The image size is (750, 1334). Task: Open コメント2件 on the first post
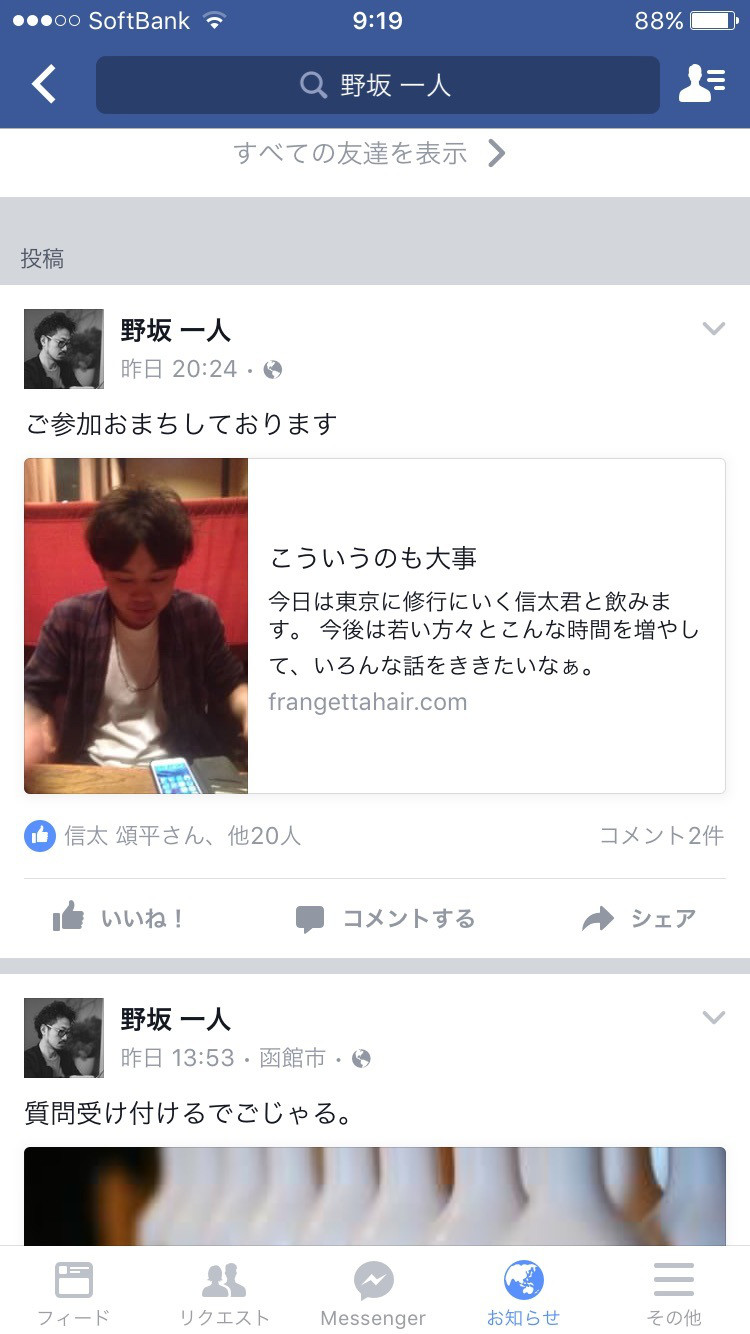[661, 836]
